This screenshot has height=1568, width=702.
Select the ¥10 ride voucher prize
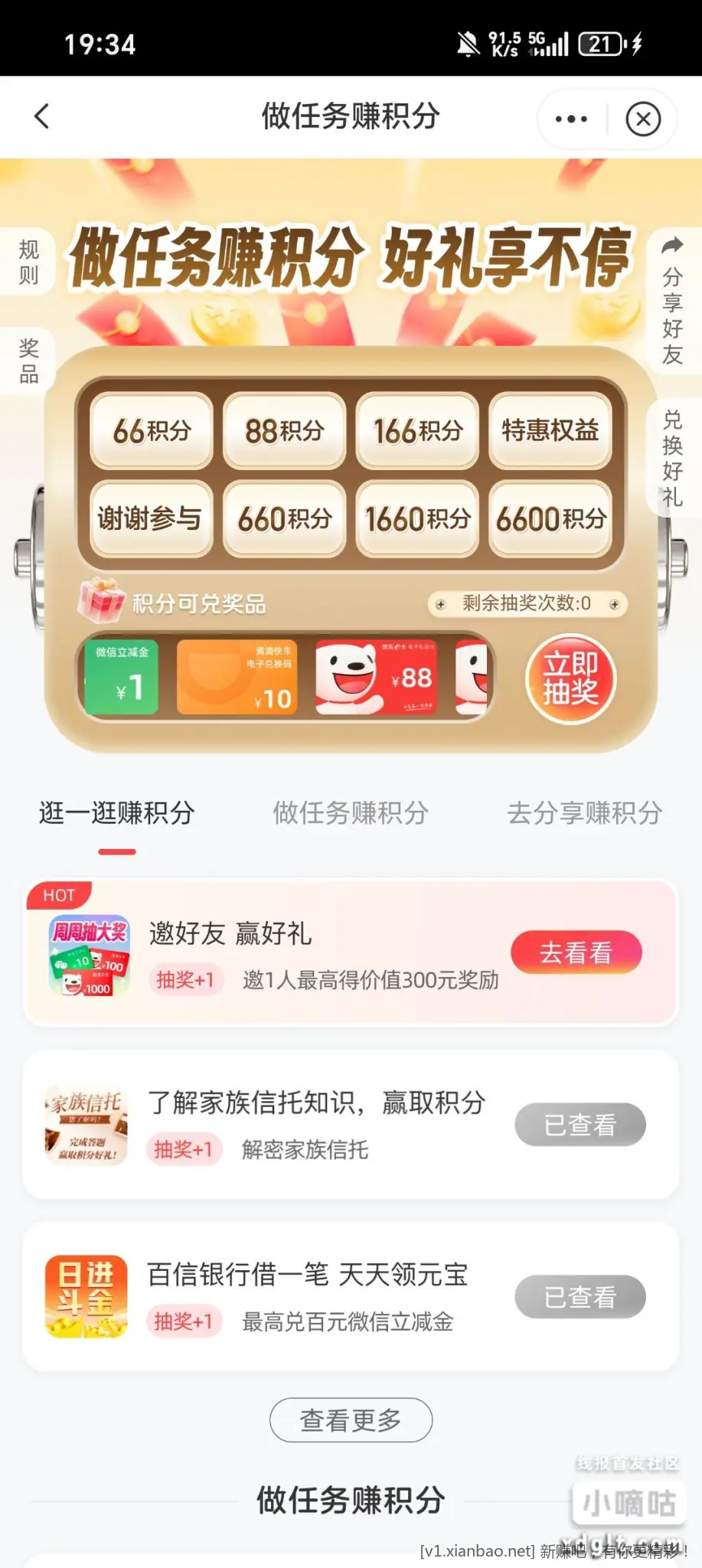[237, 677]
